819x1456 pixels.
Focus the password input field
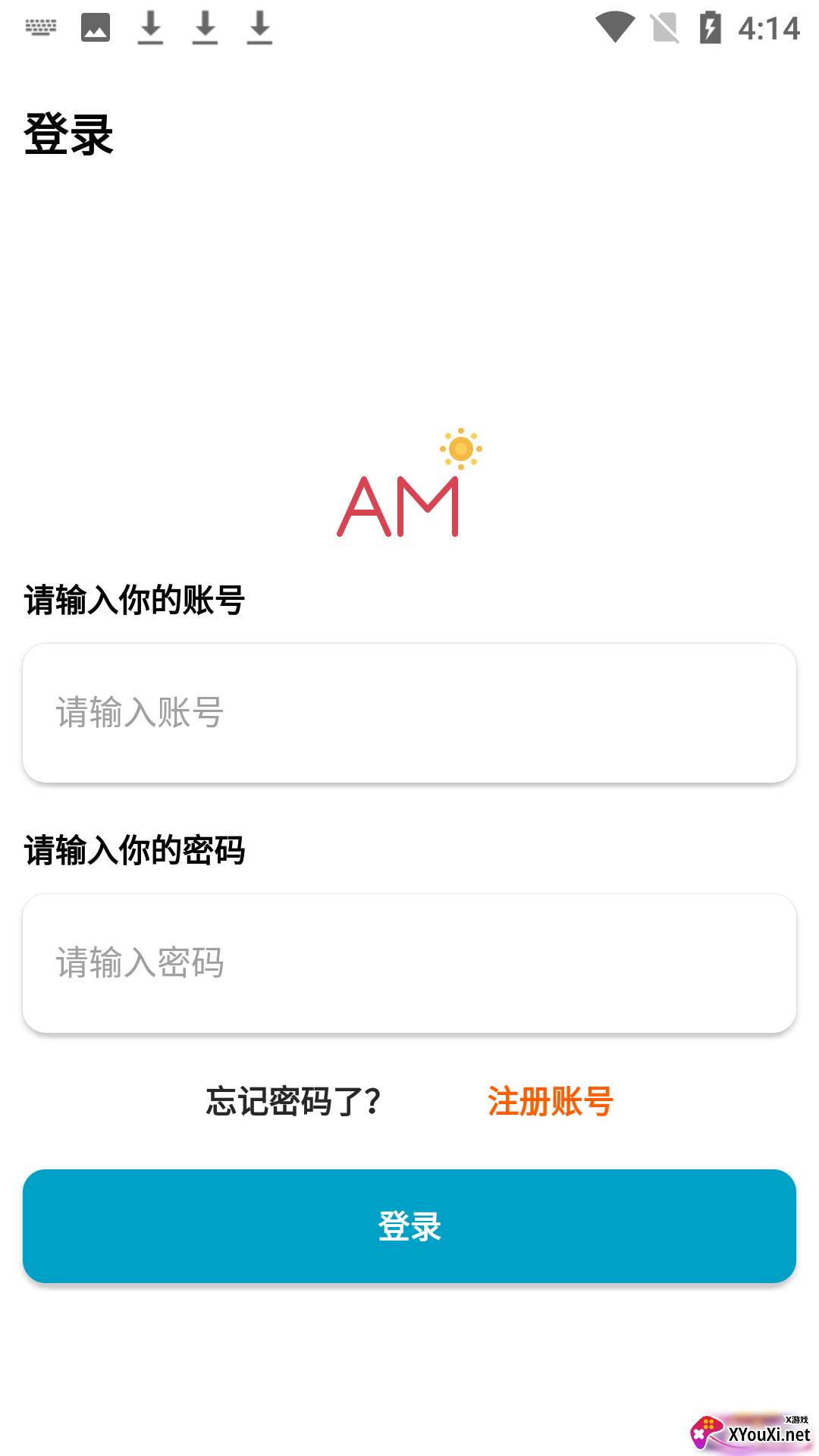(x=409, y=963)
